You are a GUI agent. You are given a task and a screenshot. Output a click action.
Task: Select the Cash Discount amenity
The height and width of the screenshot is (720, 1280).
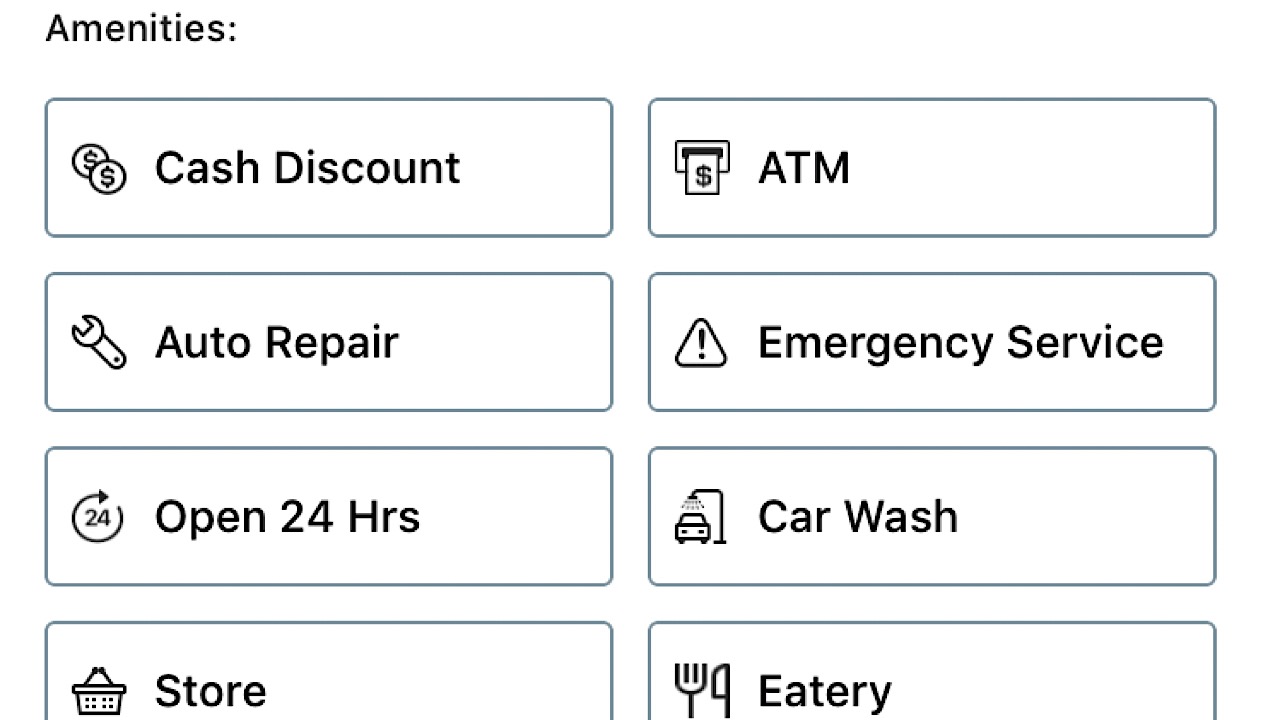click(x=328, y=168)
